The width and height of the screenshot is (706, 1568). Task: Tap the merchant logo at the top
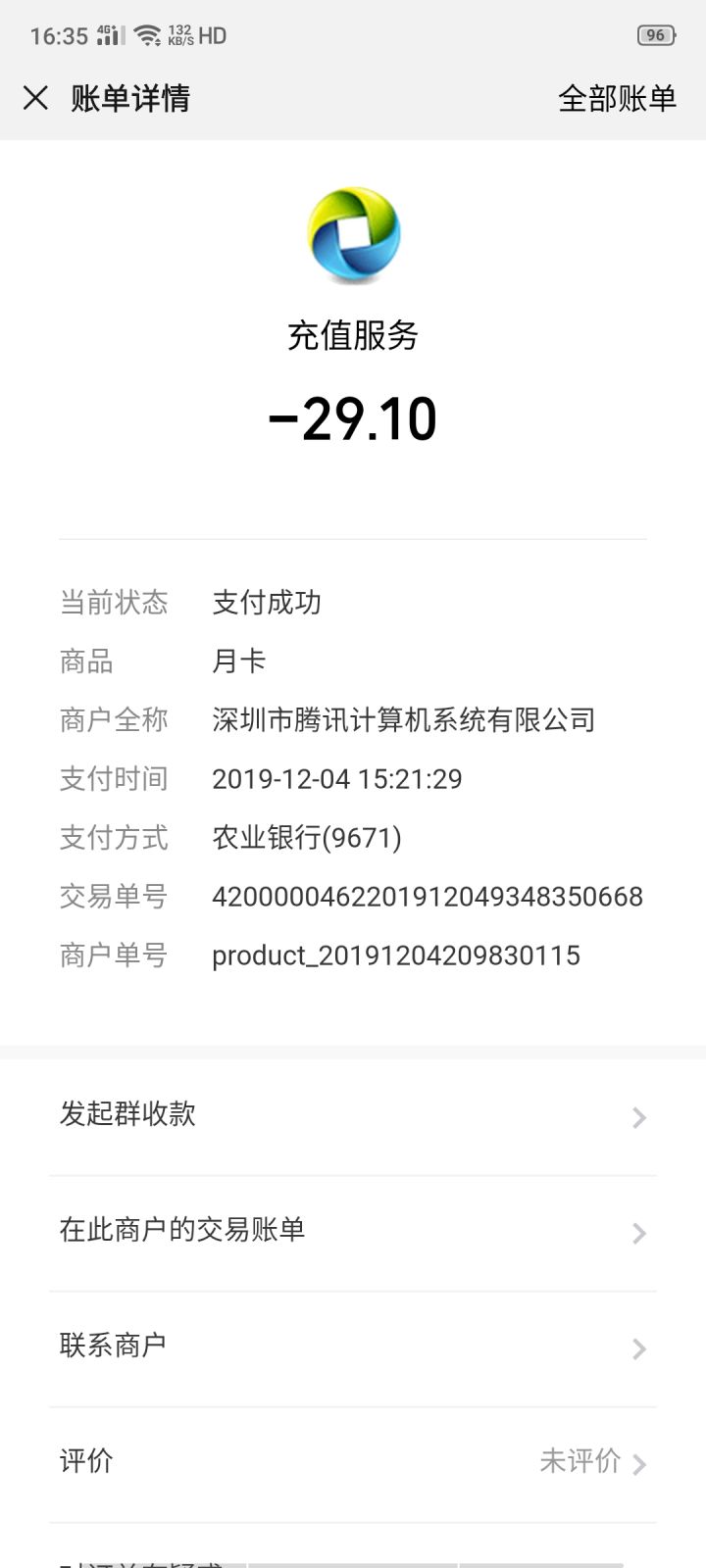point(353,235)
